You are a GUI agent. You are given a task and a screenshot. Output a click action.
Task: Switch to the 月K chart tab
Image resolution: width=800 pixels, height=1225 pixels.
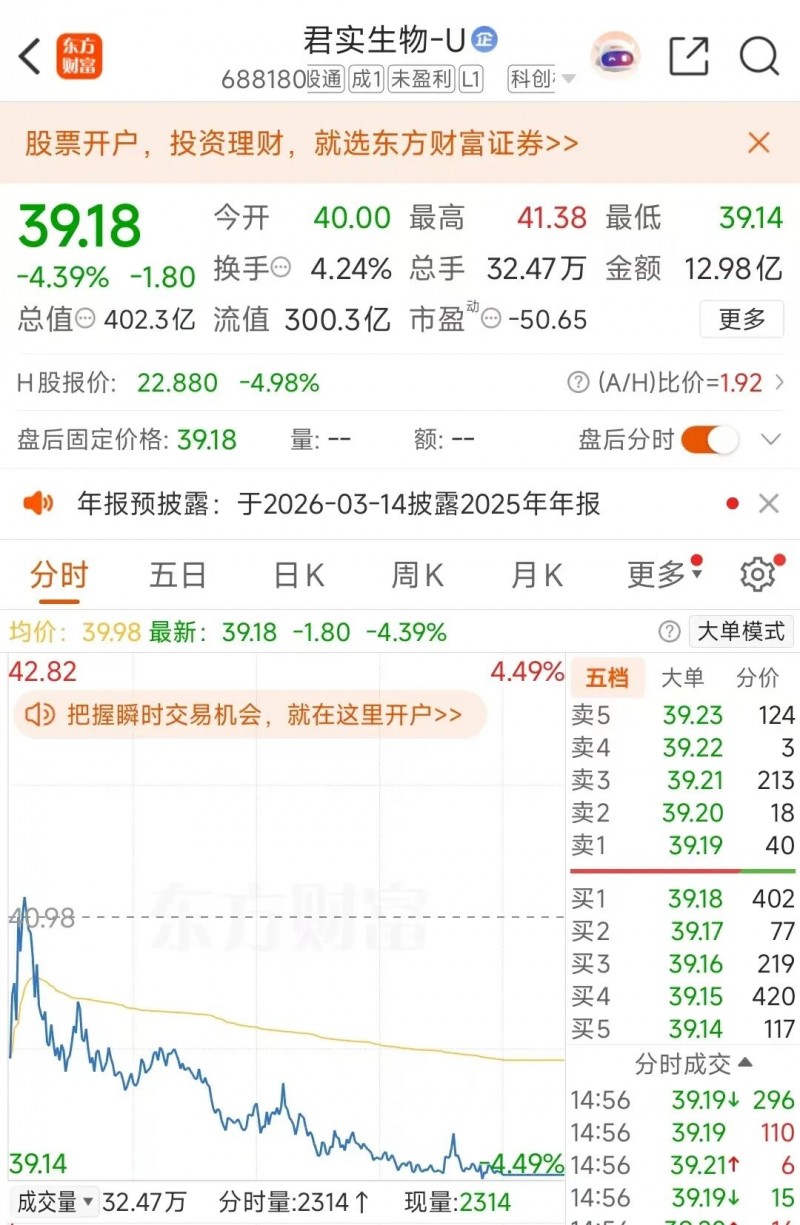(x=537, y=575)
